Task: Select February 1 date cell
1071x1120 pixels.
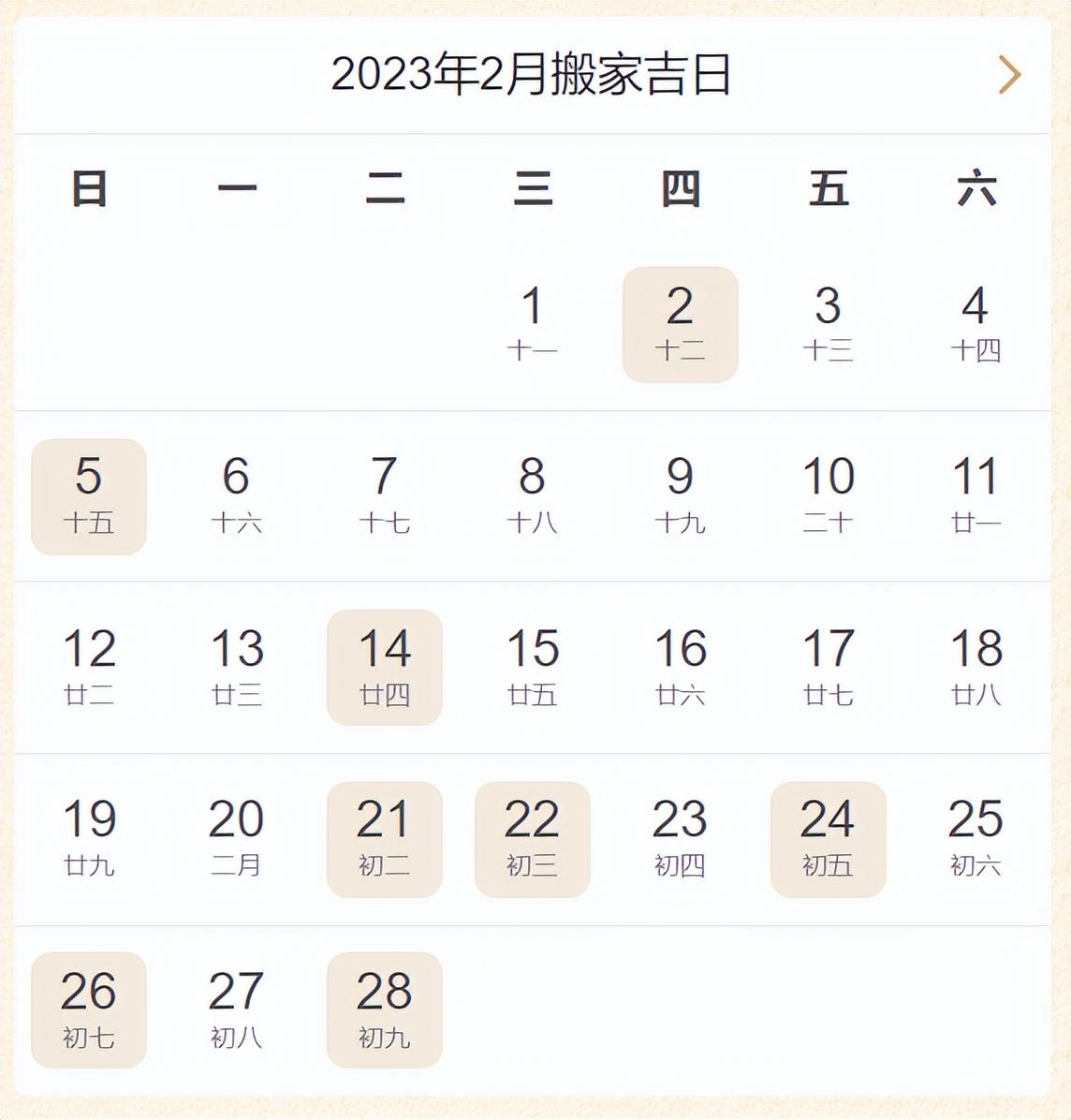Action: (532, 324)
